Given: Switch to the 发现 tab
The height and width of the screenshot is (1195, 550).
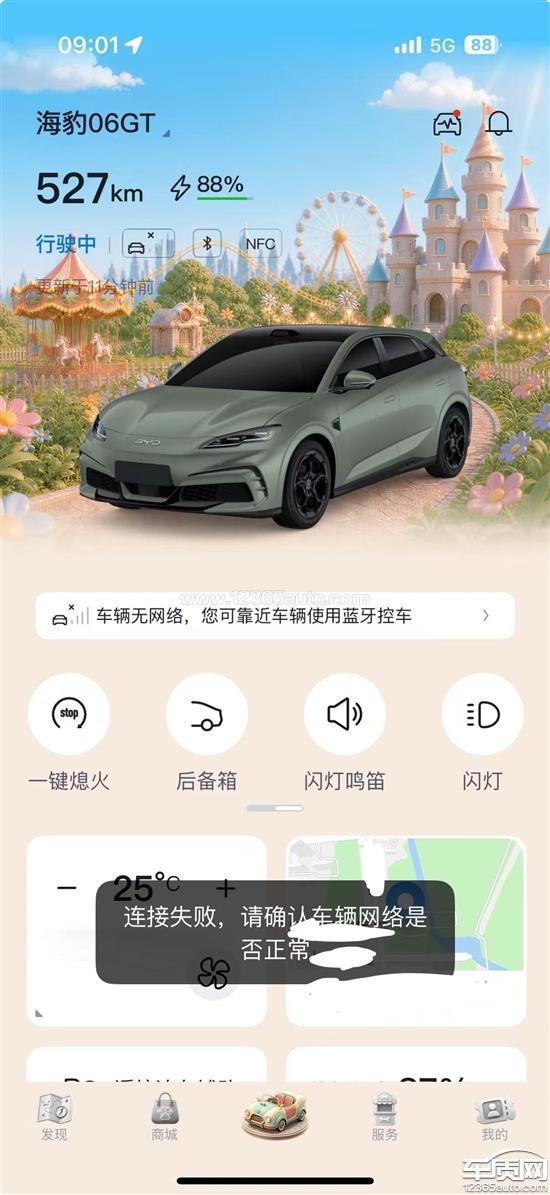Looking at the screenshot, I should [x=54, y=1117].
